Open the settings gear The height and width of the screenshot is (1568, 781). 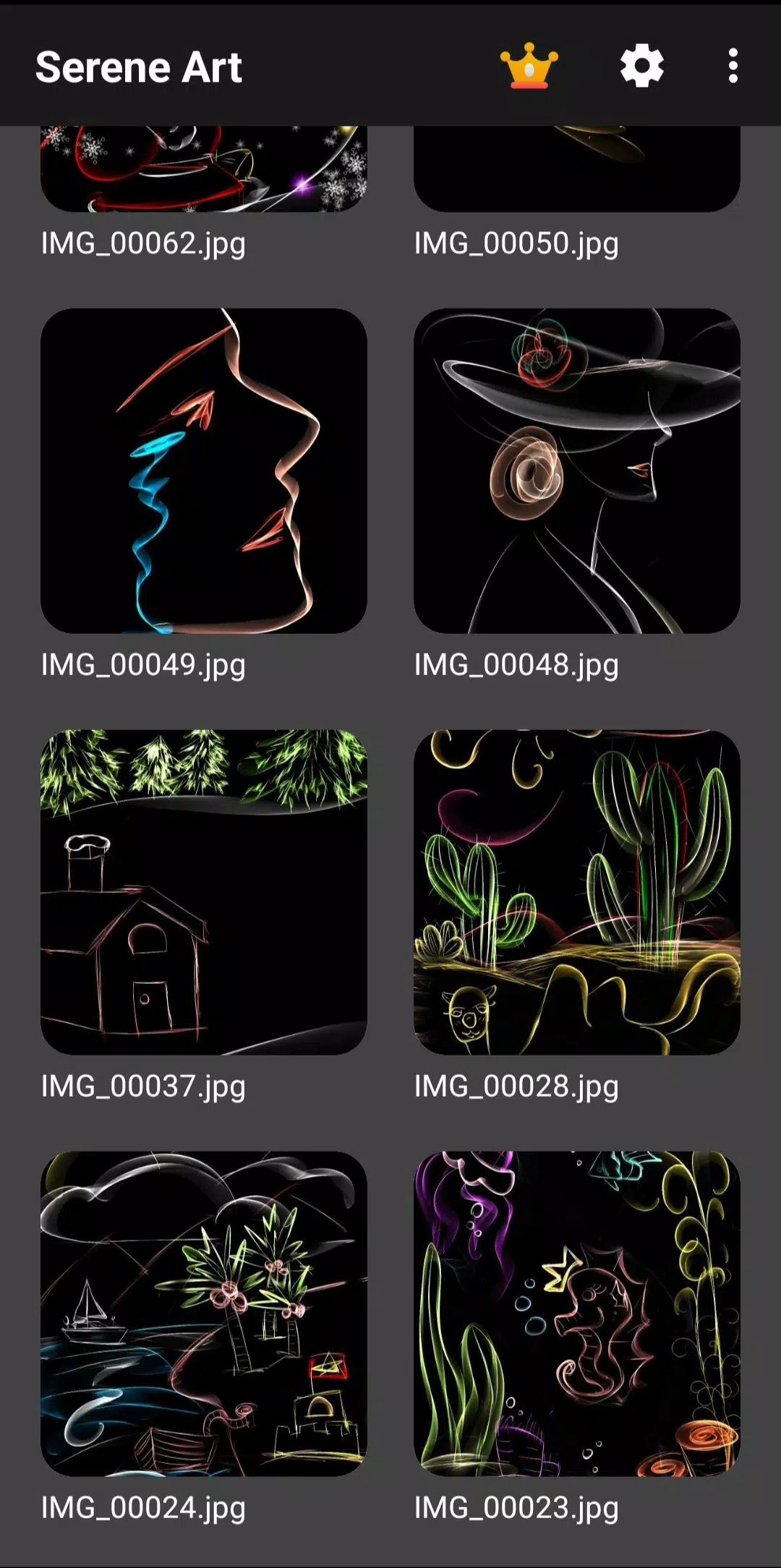pos(642,67)
